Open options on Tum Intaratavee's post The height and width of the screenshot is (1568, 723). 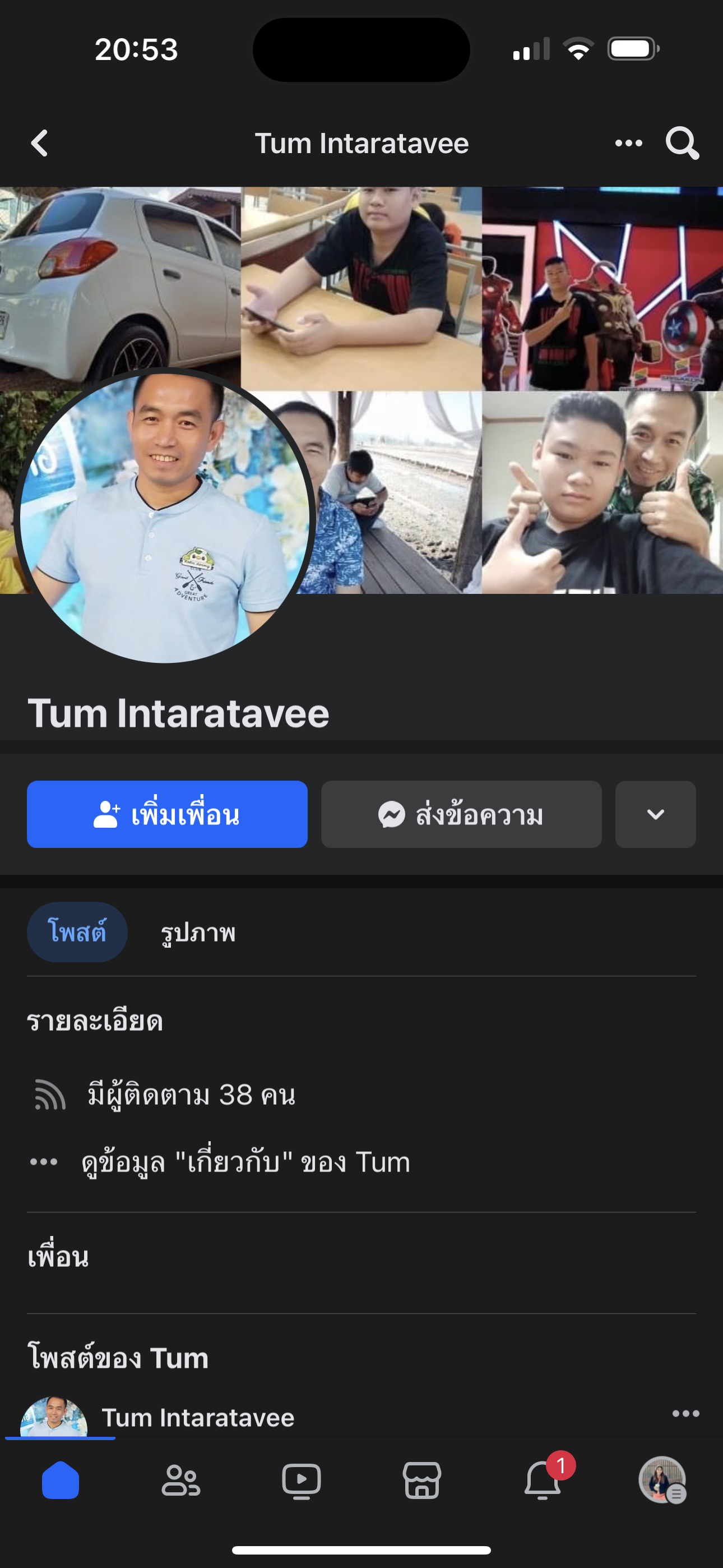(x=685, y=1413)
